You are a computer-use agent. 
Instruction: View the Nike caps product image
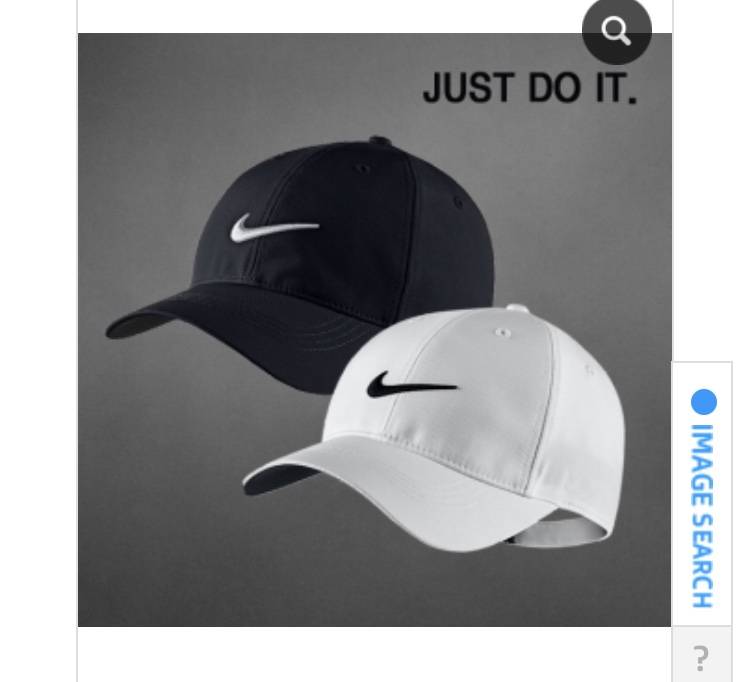click(374, 330)
